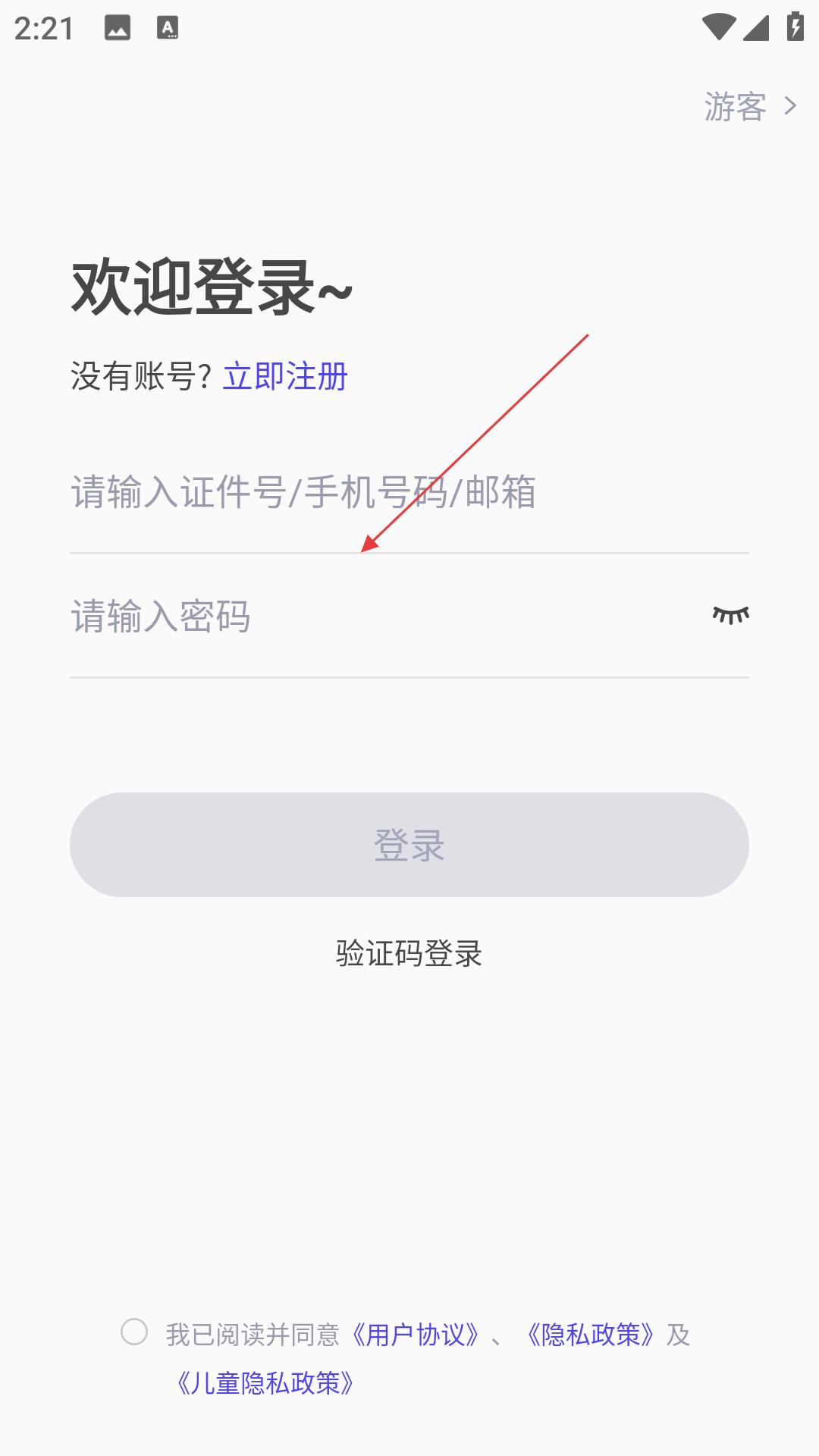
Task: Check the agreement consent circle
Action: coord(134,1332)
